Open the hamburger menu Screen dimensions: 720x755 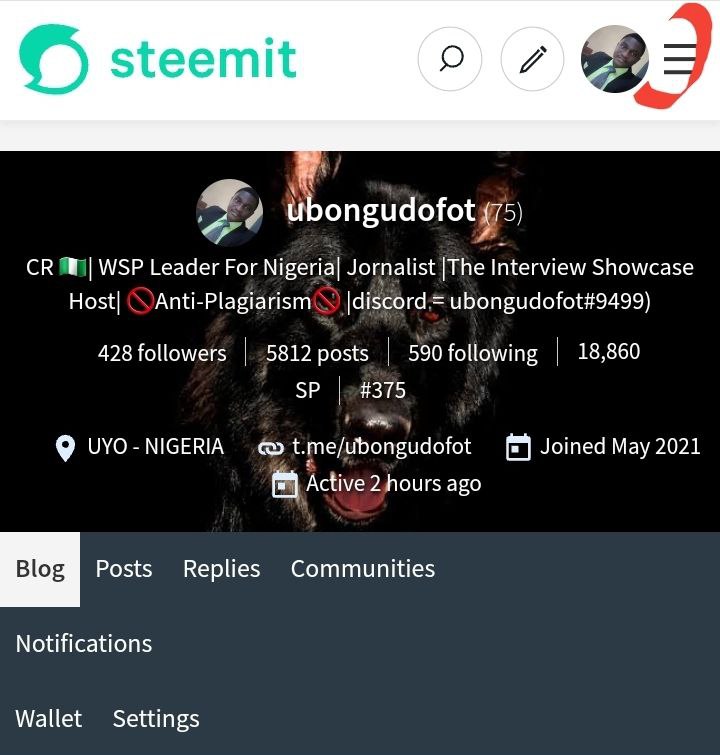click(679, 60)
